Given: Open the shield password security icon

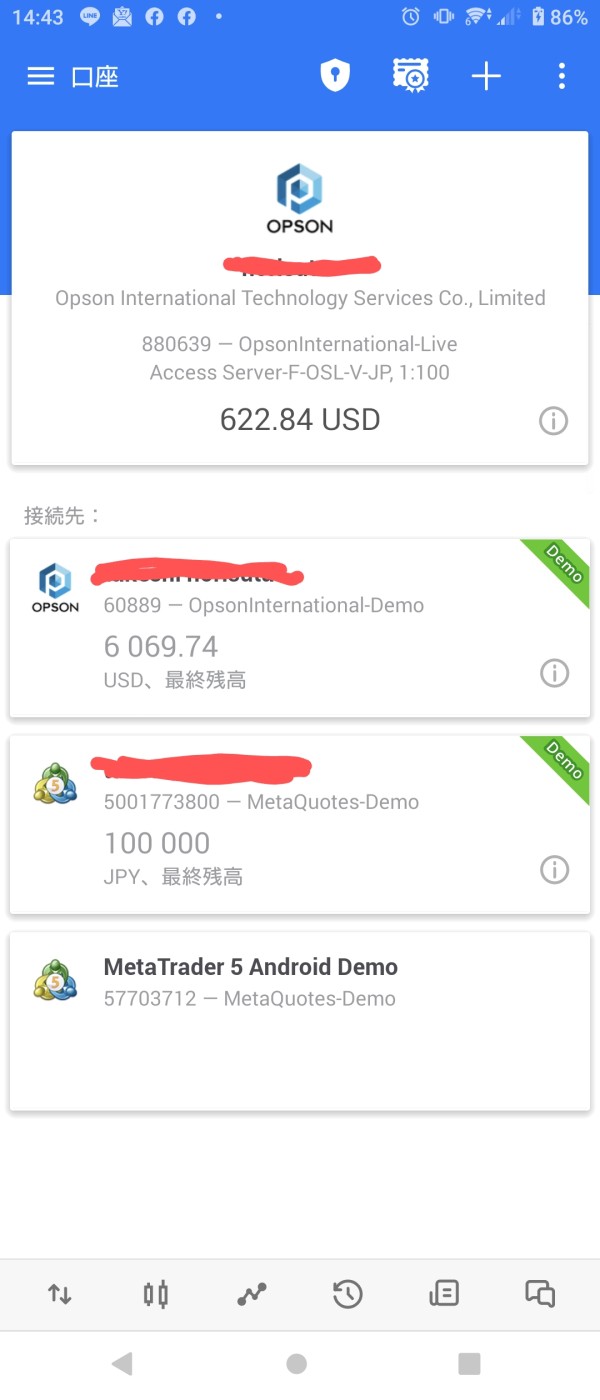Looking at the screenshot, I should point(335,76).
